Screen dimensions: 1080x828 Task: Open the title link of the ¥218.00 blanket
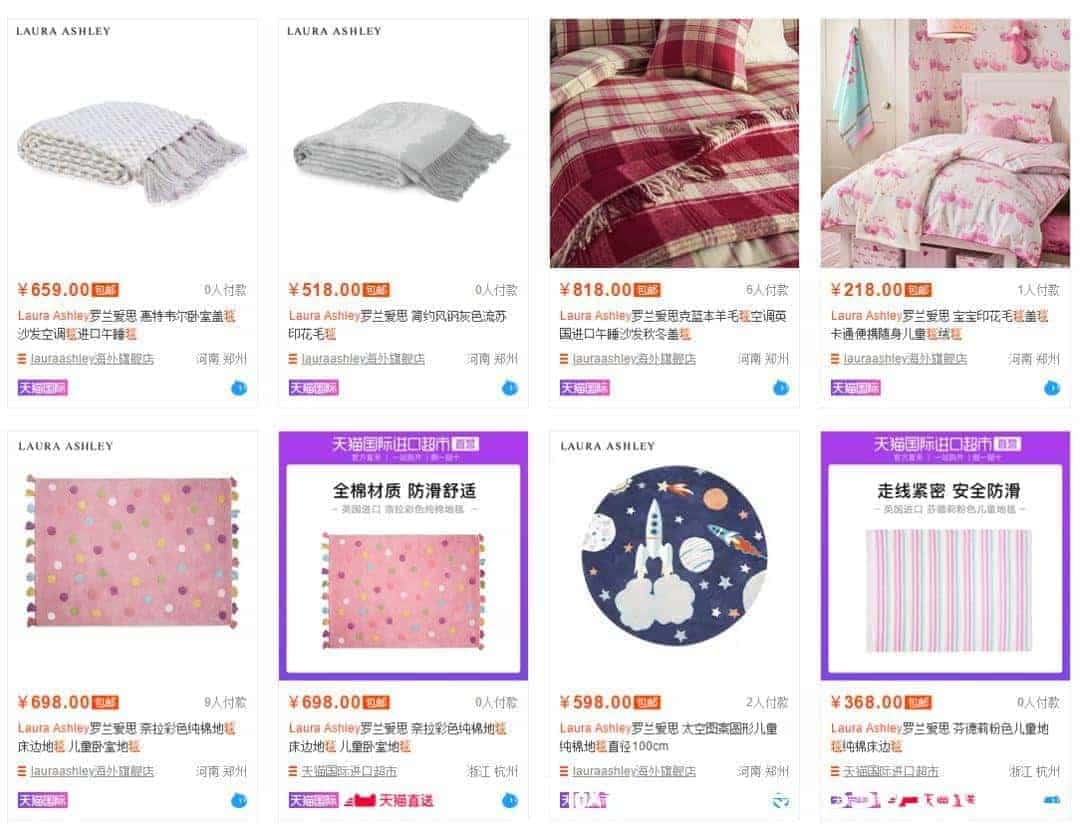point(939,325)
